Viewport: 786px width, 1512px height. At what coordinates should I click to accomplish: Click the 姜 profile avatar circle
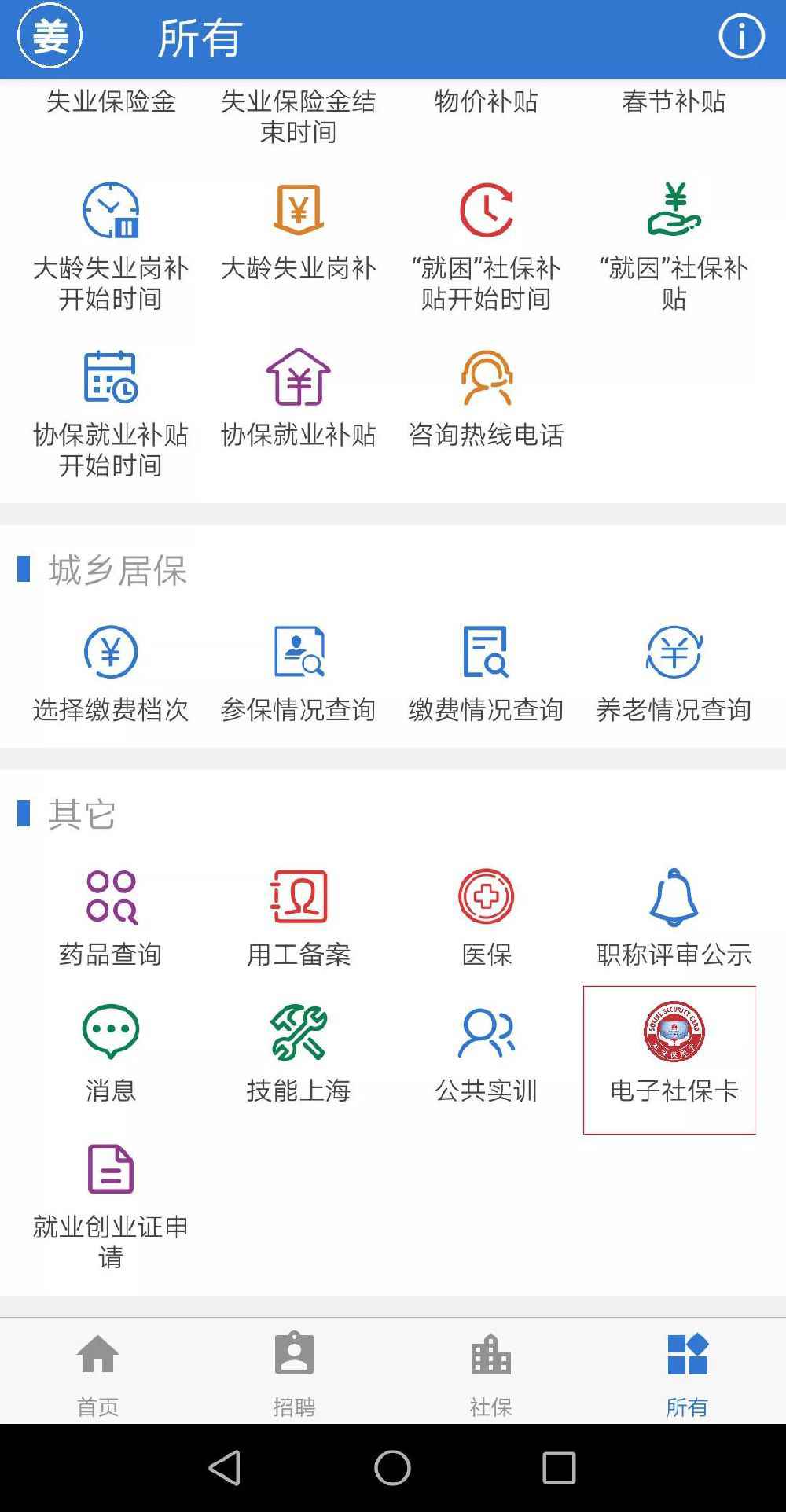coord(53,35)
